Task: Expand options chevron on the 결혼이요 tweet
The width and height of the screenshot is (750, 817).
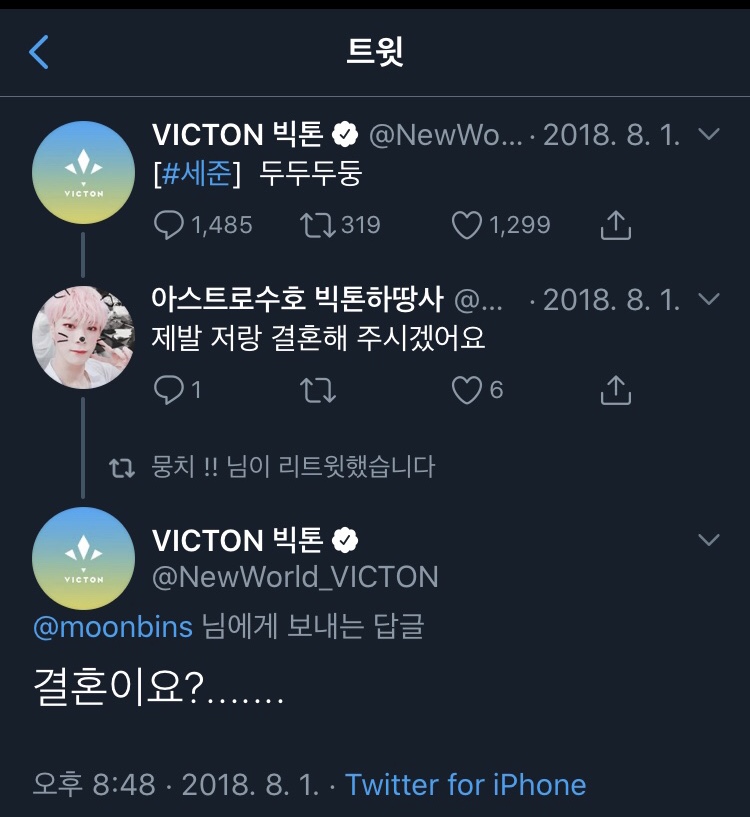Action: click(x=708, y=540)
